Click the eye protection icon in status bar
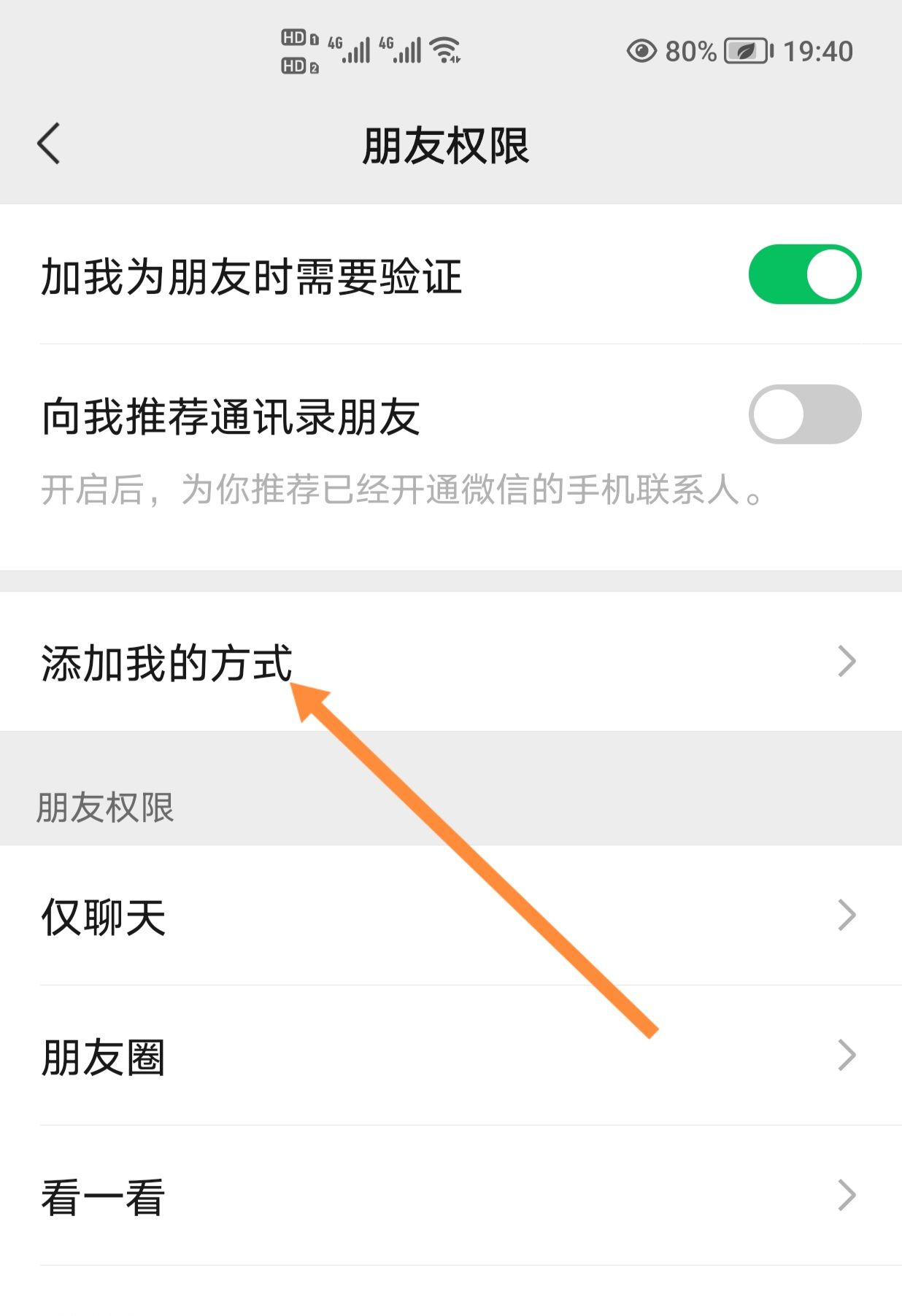Image resolution: width=902 pixels, height=1316 pixels. (x=641, y=50)
